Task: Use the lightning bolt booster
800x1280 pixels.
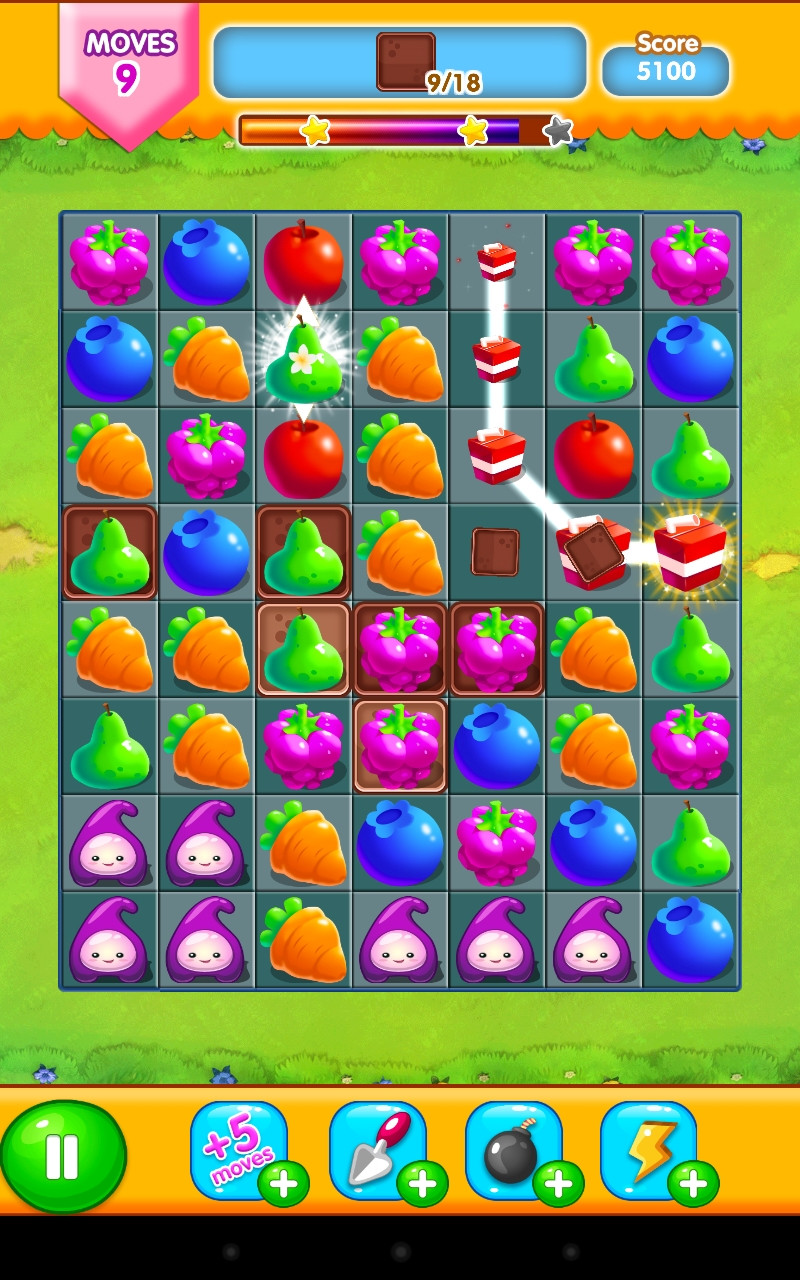Action: (x=650, y=1150)
